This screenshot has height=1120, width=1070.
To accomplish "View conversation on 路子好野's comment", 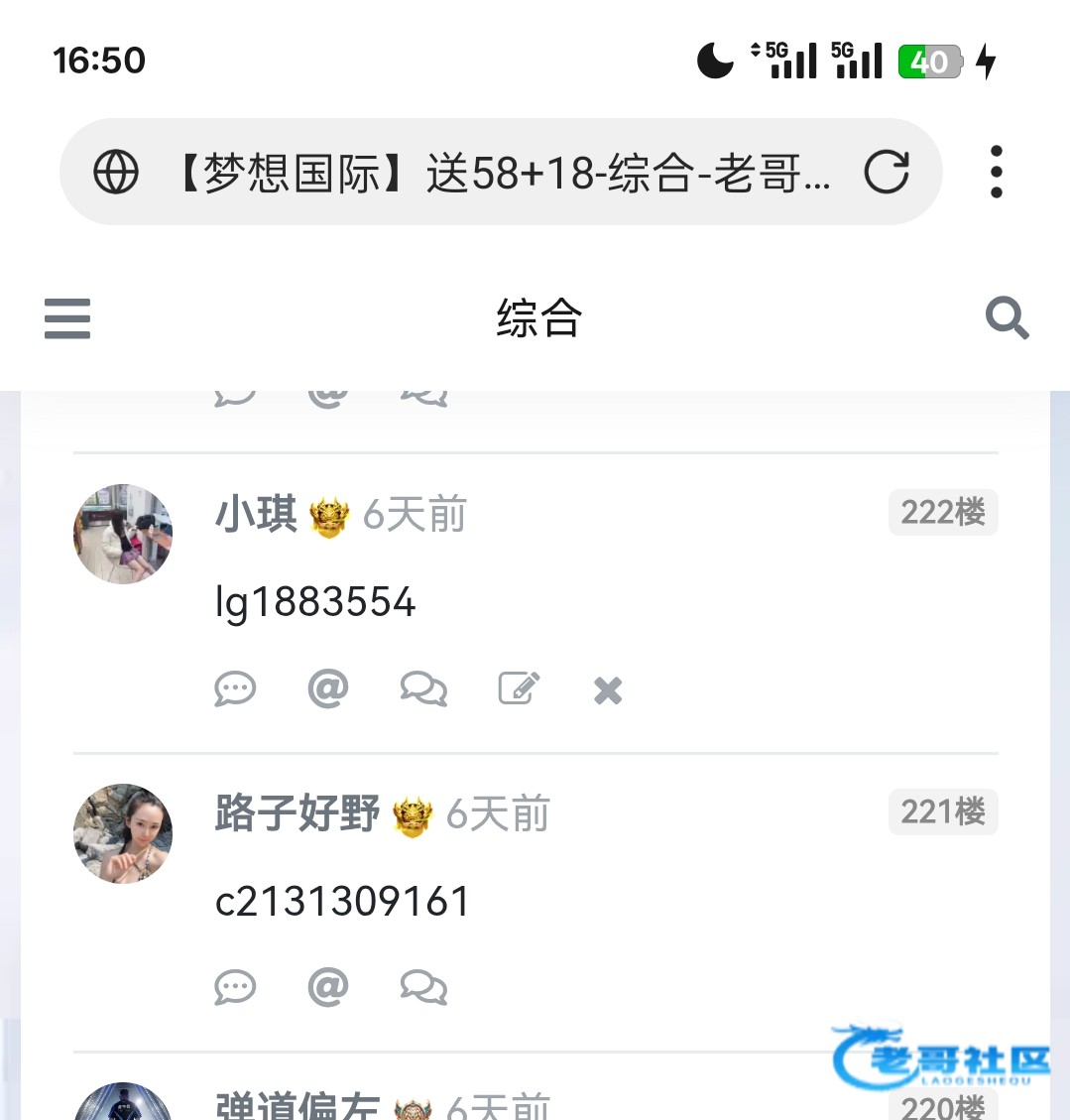I will (x=423, y=988).
